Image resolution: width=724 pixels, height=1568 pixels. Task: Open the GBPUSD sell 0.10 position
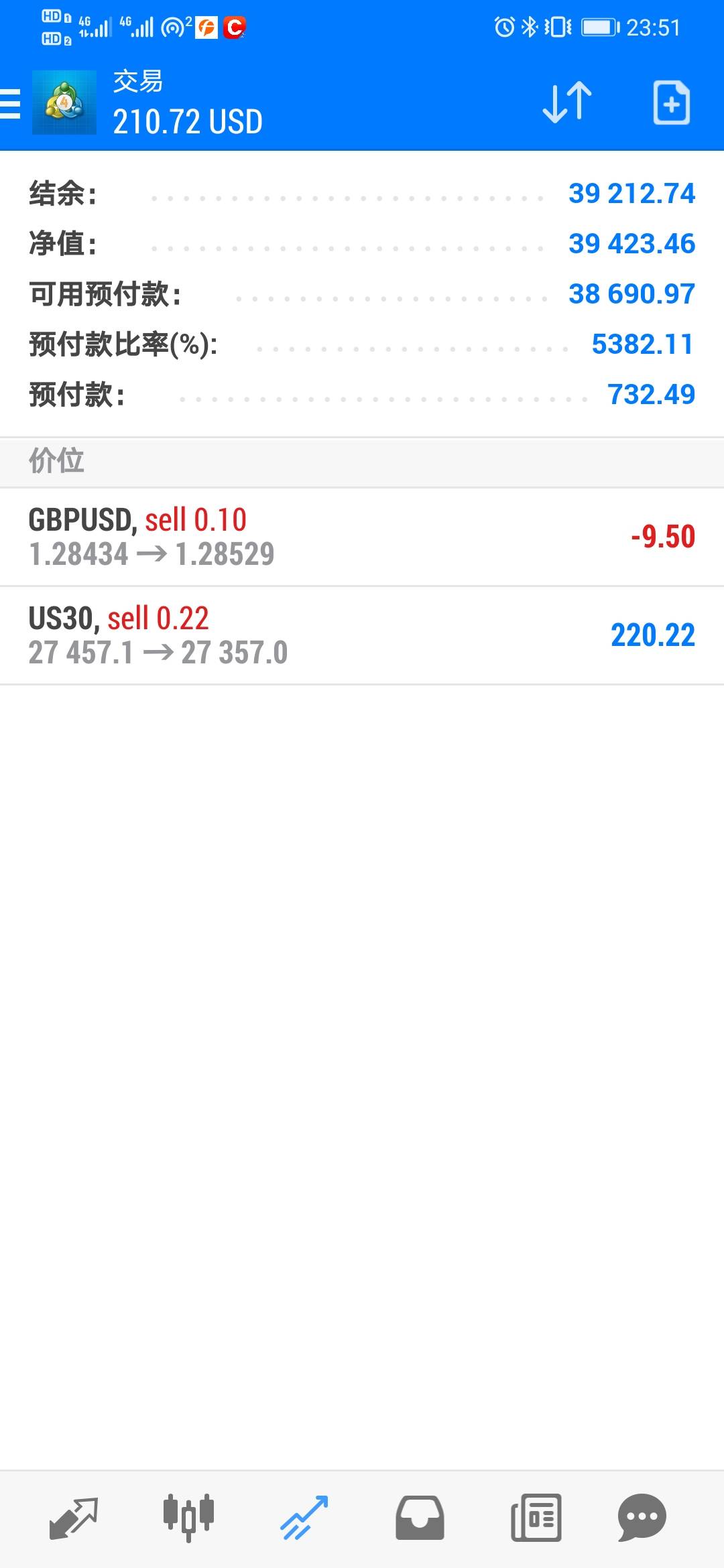coord(362,537)
